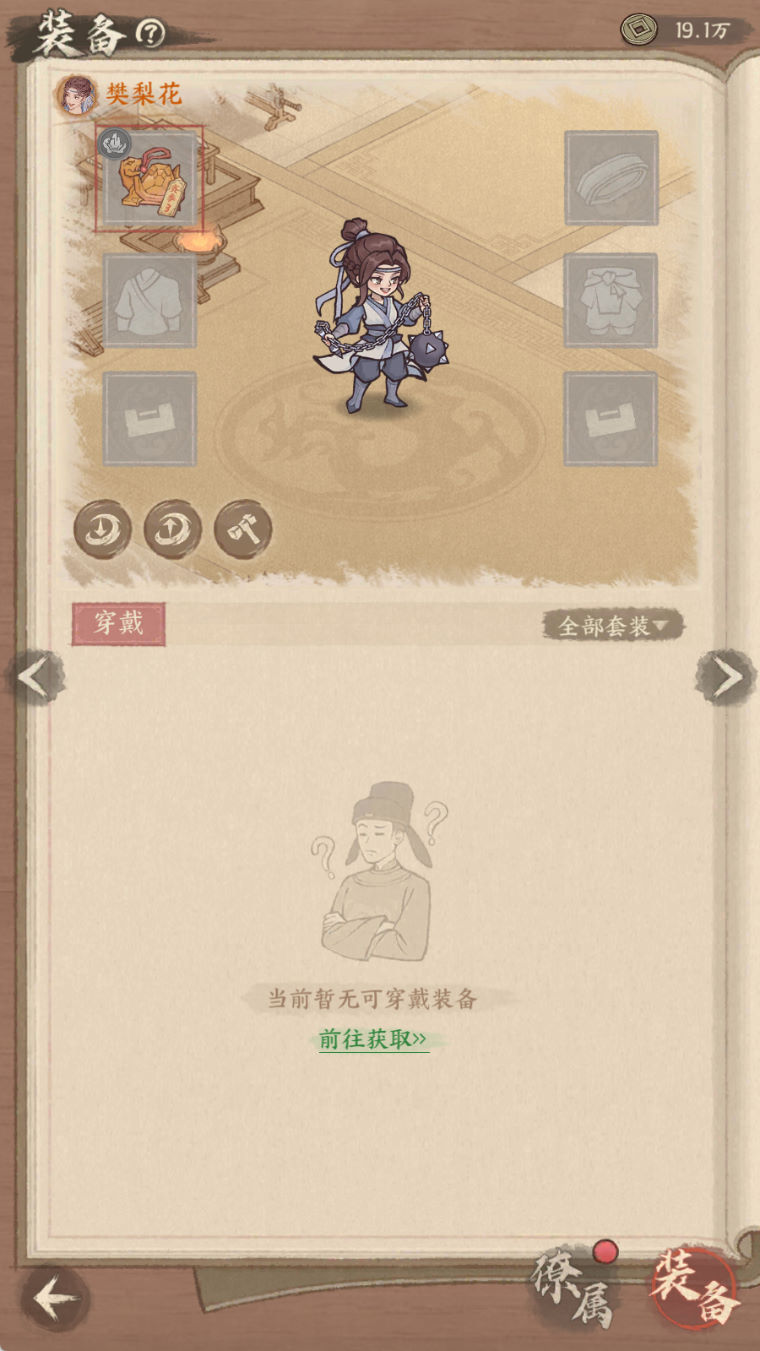The height and width of the screenshot is (1351, 760).
Task: Switch to next character with right arrow
Action: 725,678
